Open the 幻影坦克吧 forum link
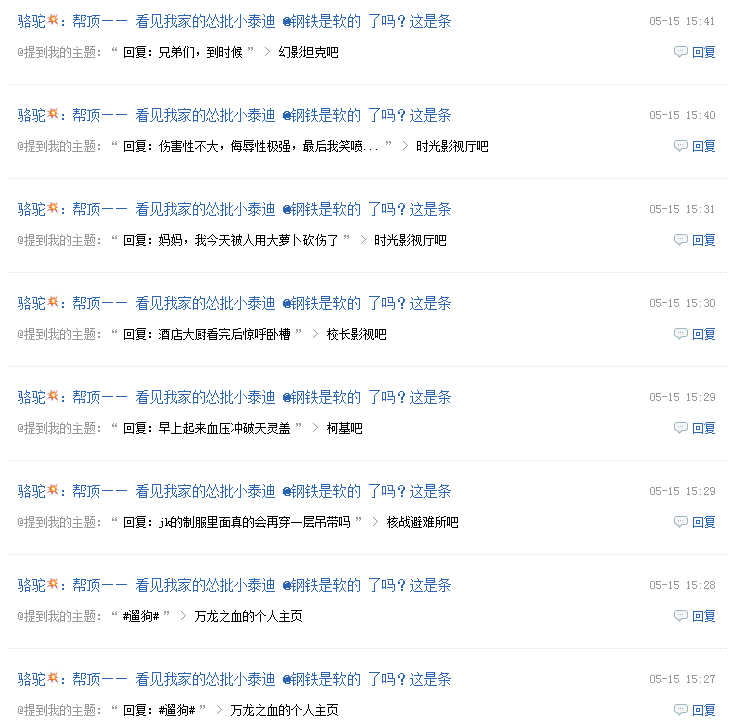 [x=308, y=52]
